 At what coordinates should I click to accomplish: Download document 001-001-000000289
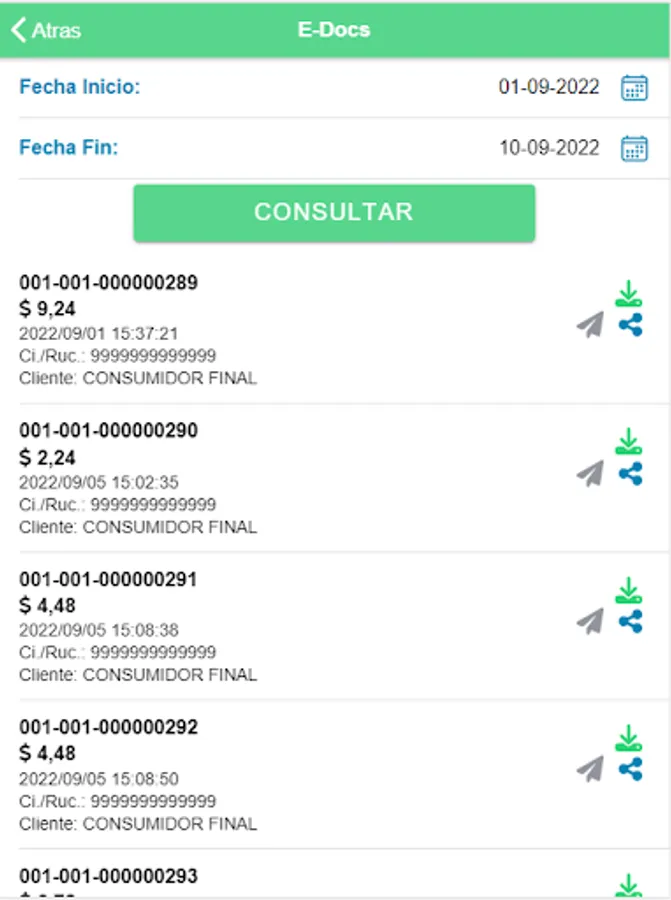[x=628, y=294]
